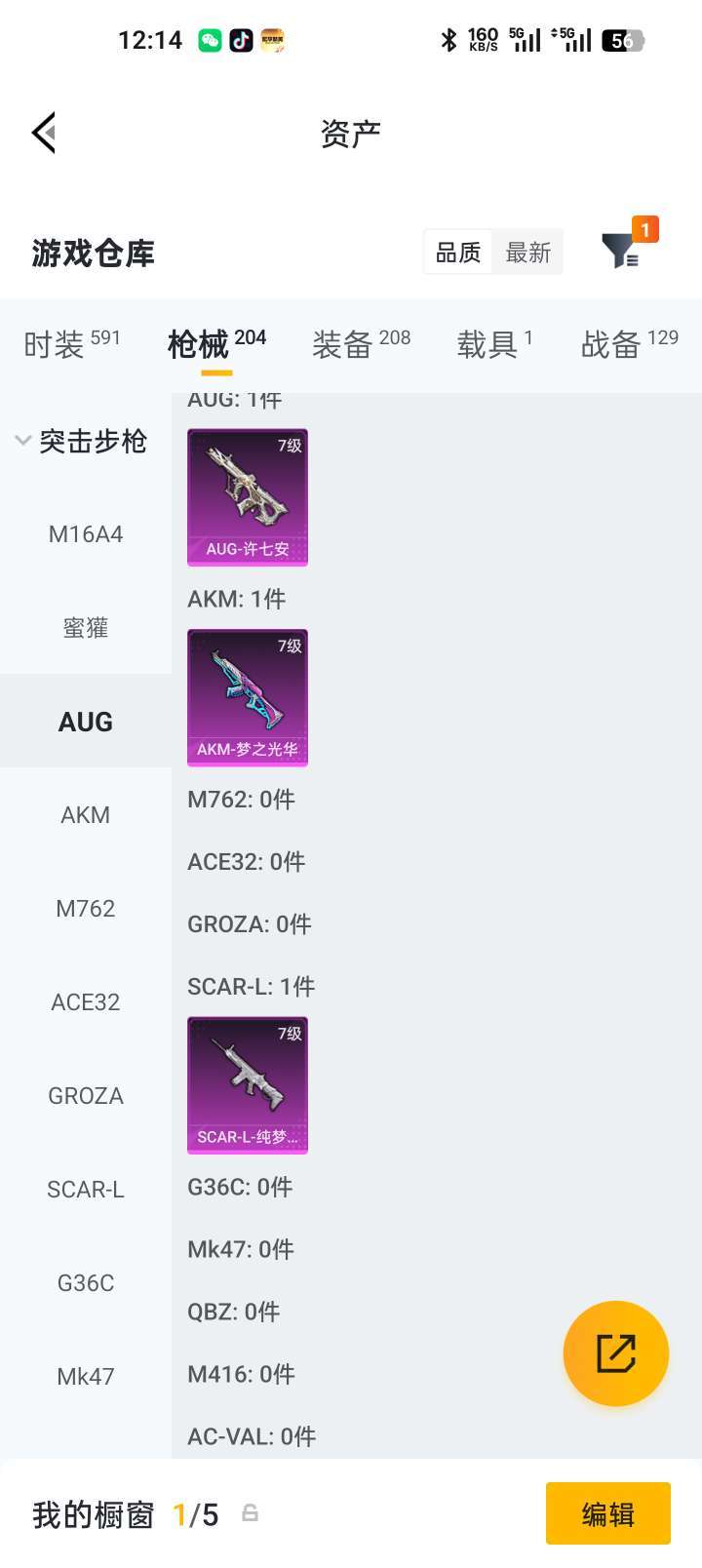Open the AUG-许七安 skin card
Image resolution: width=702 pixels, height=1568 pixels.
pos(248,497)
